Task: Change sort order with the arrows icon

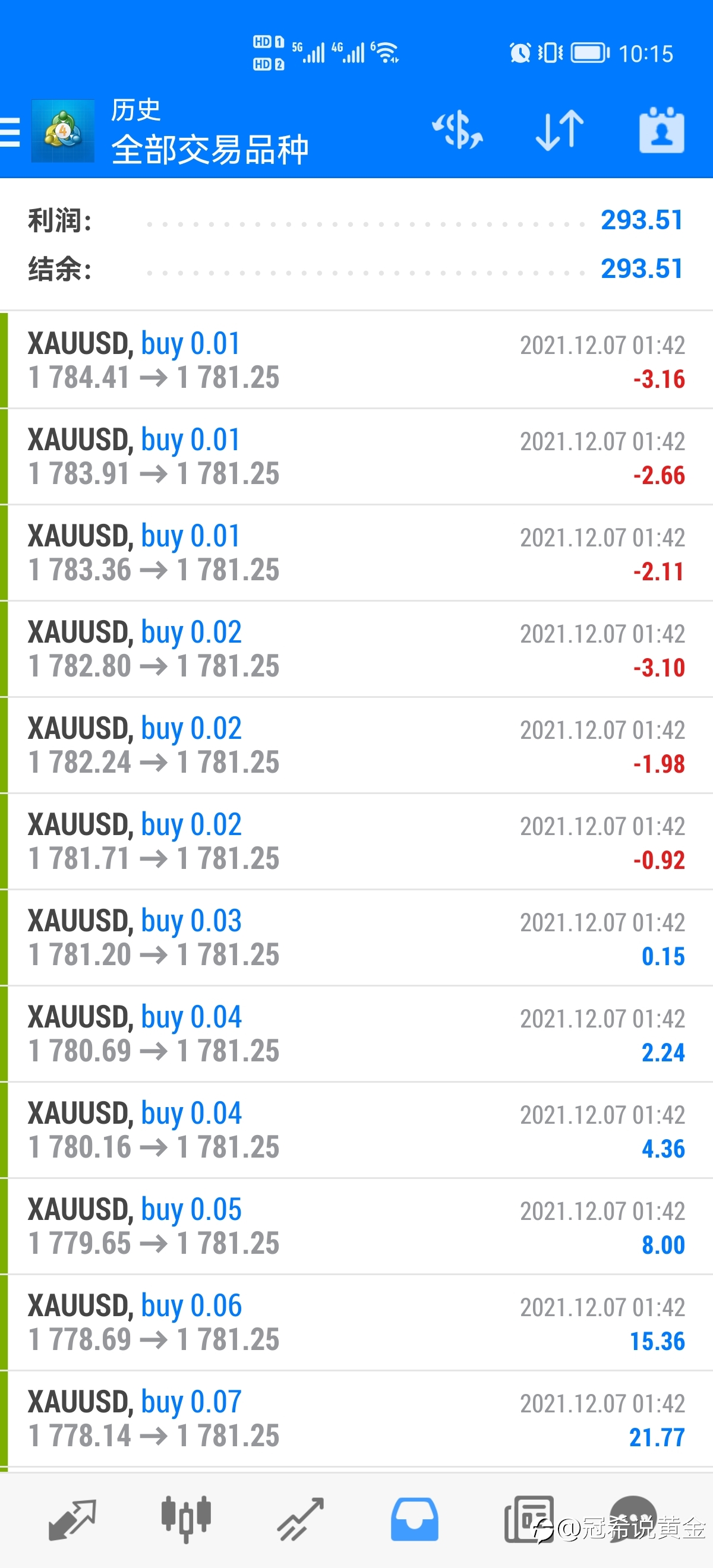Action: pos(560,129)
